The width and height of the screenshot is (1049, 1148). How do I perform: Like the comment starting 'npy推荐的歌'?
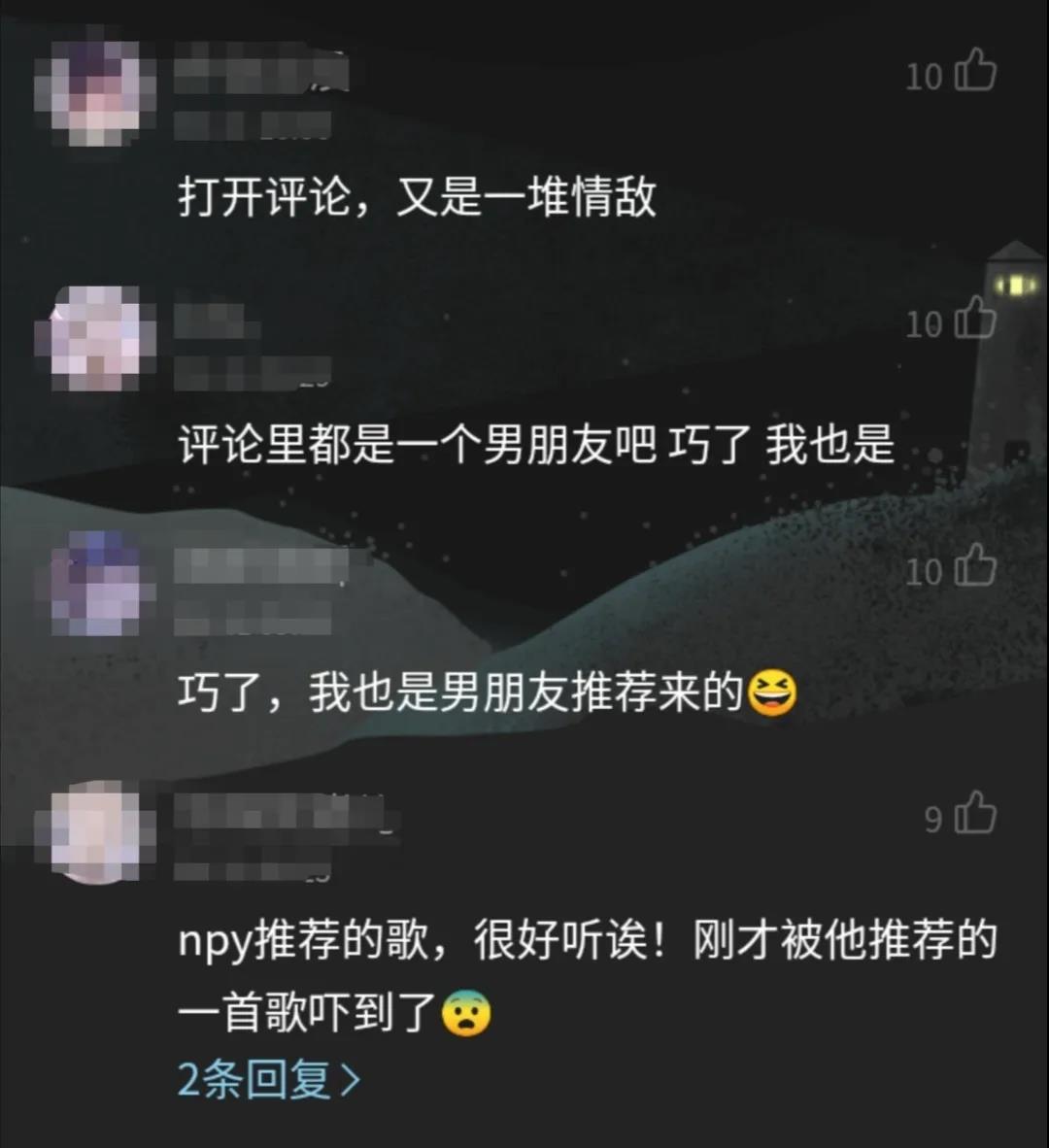(x=975, y=815)
